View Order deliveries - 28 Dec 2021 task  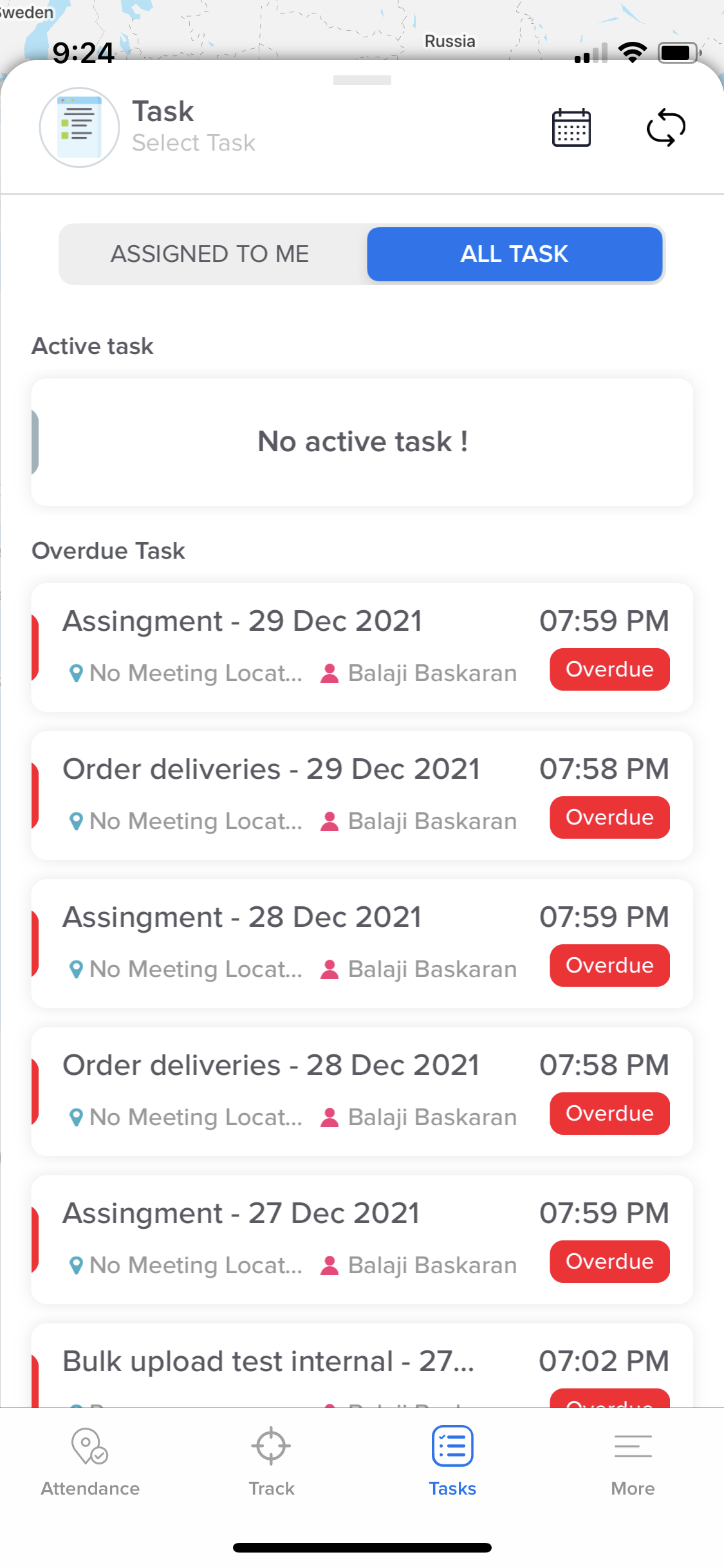(x=362, y=1092)
